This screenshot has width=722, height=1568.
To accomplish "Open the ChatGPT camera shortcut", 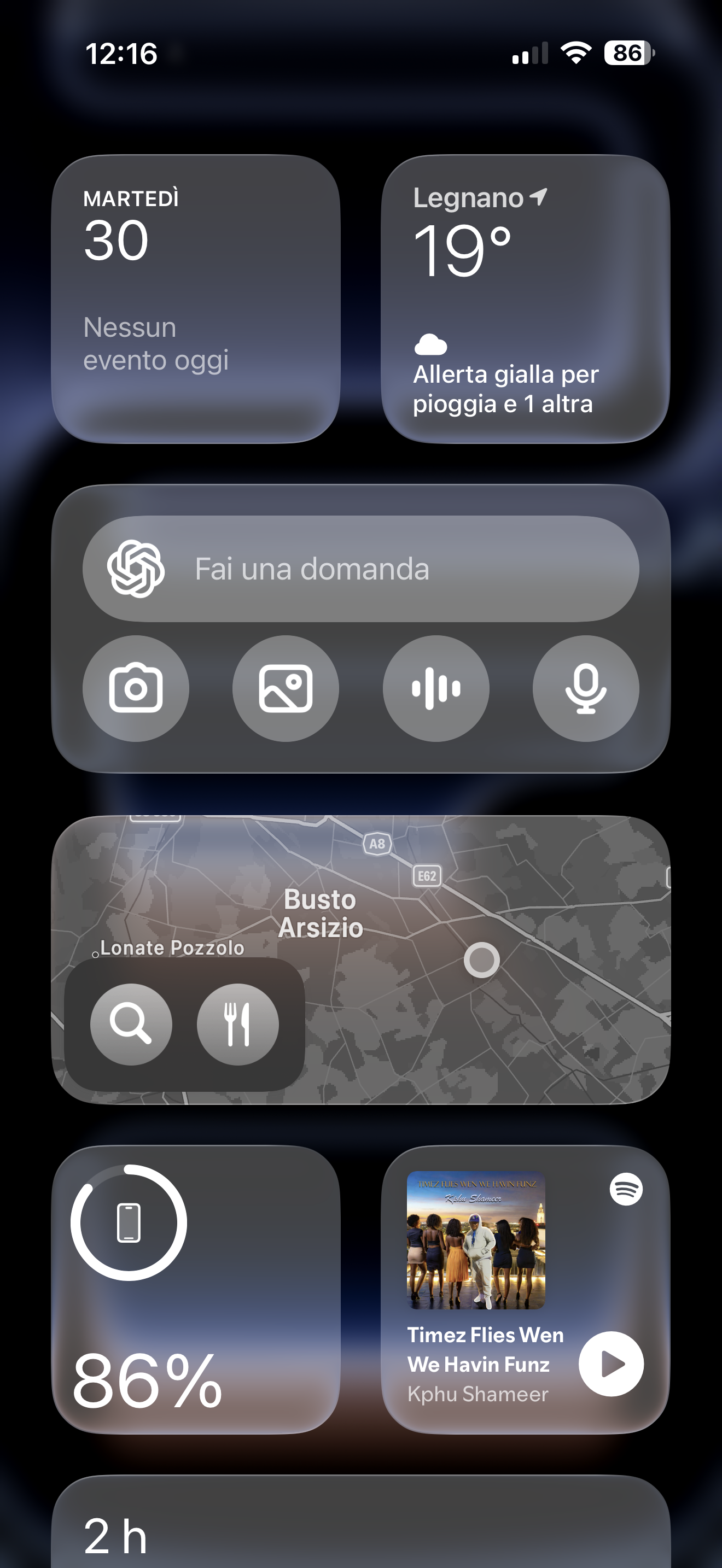I will click(x=136, y=688).
